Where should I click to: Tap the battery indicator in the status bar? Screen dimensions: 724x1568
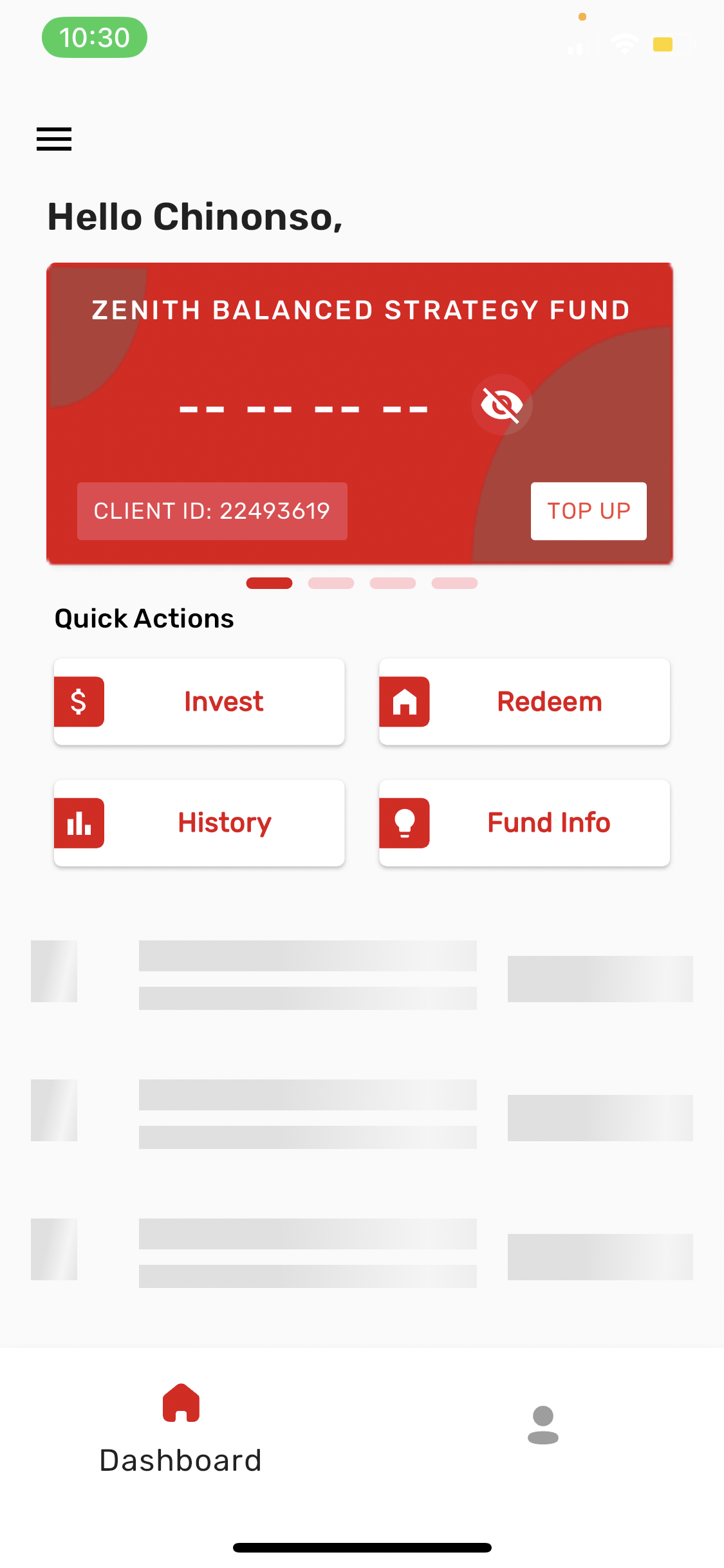tap(671, 45)
